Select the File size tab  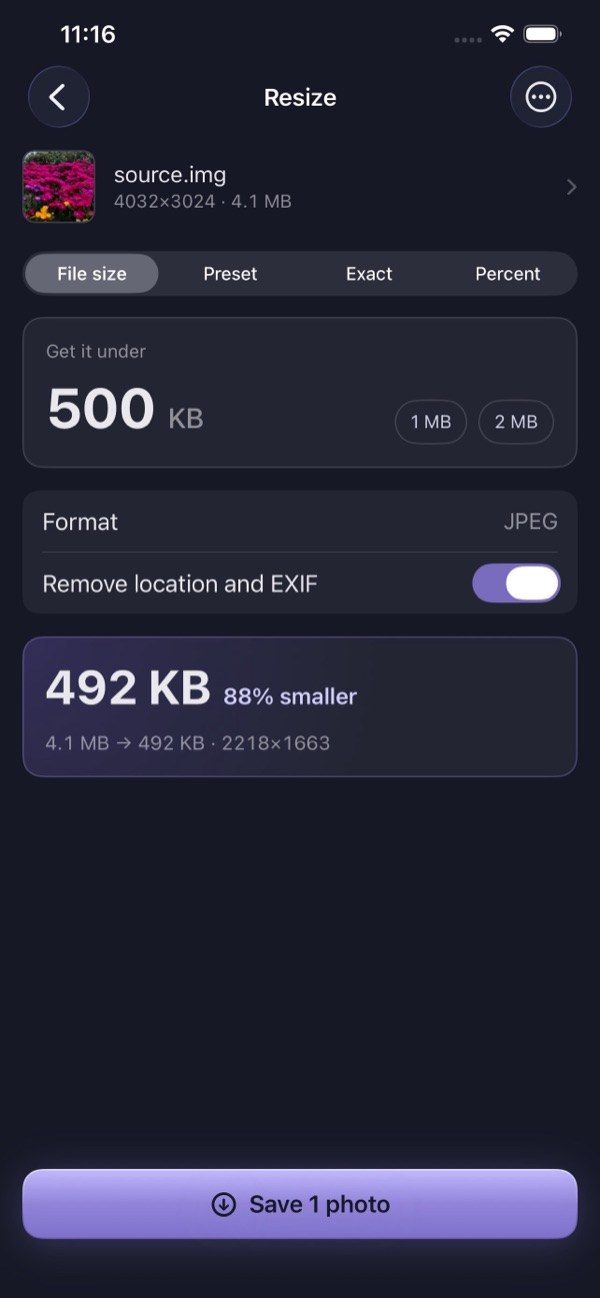[92, 274]
